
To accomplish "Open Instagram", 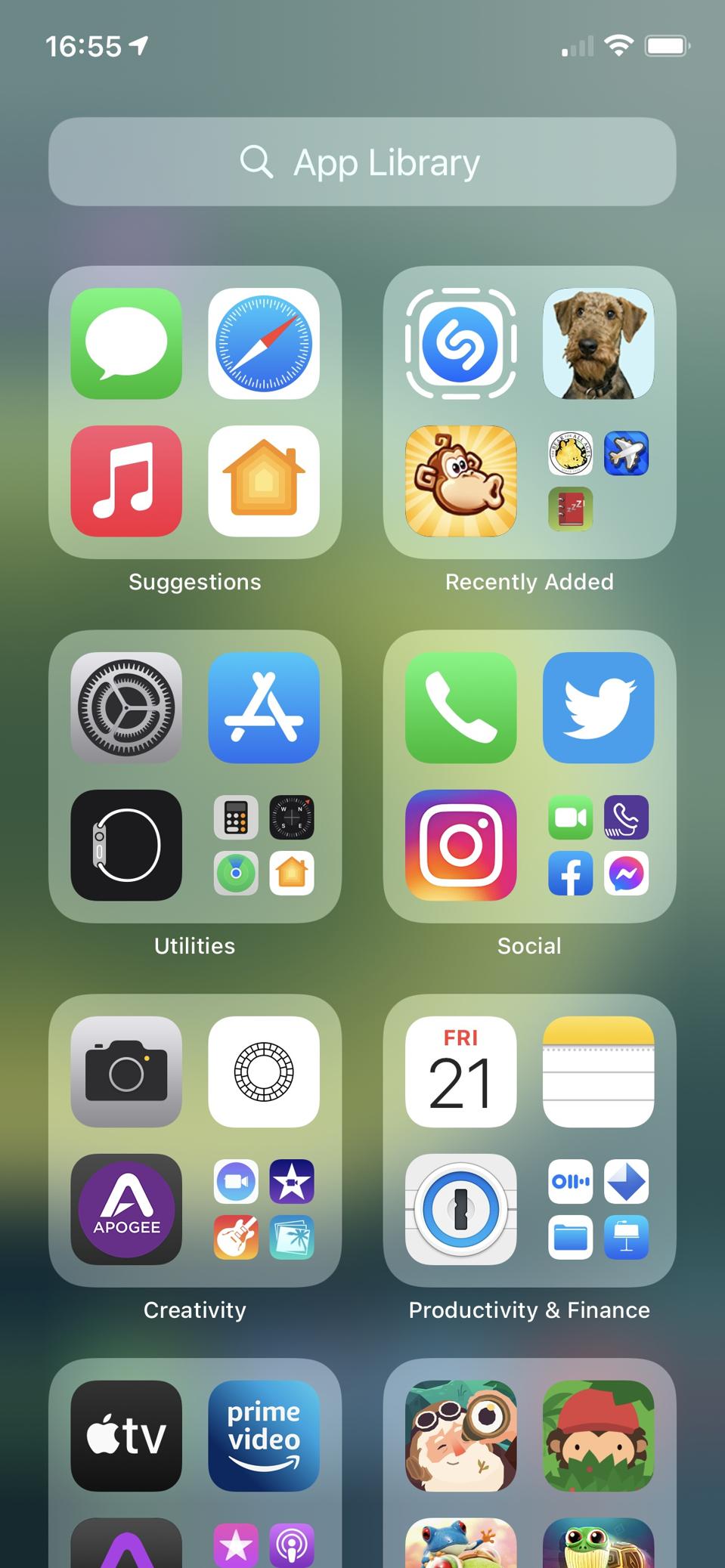I will point(461,846).
